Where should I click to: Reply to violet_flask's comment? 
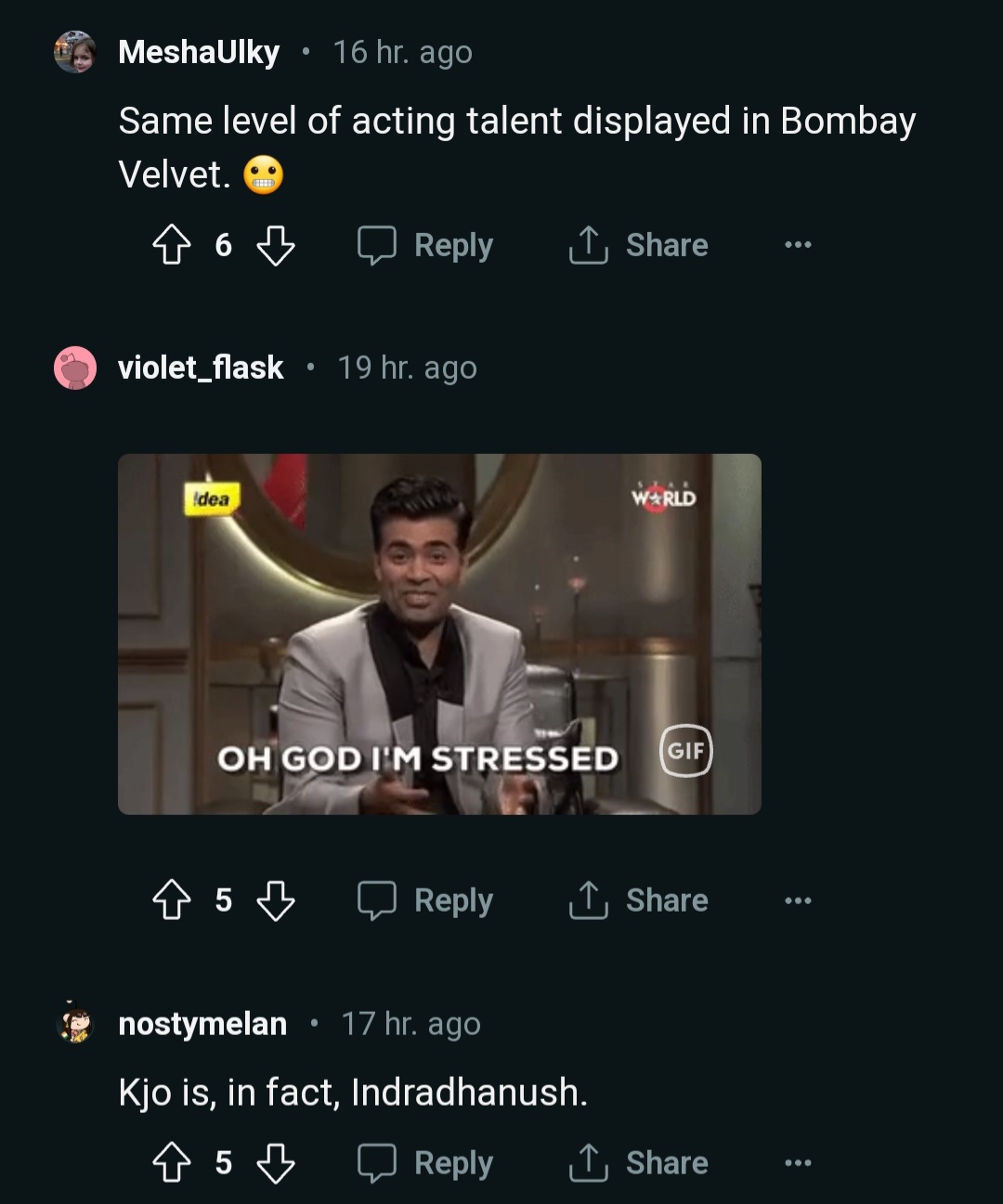[426, 900]
